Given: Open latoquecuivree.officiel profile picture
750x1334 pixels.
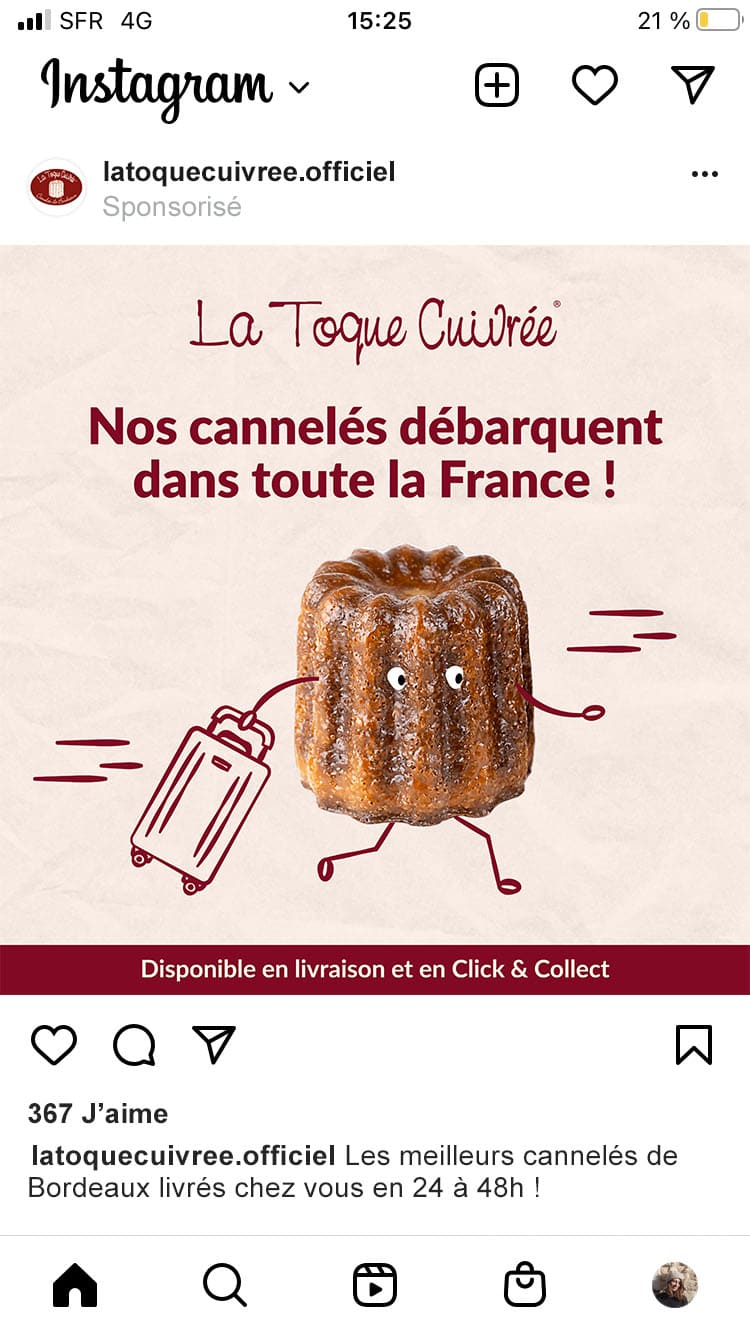Looking at the screenshot, I should [56, 187].
